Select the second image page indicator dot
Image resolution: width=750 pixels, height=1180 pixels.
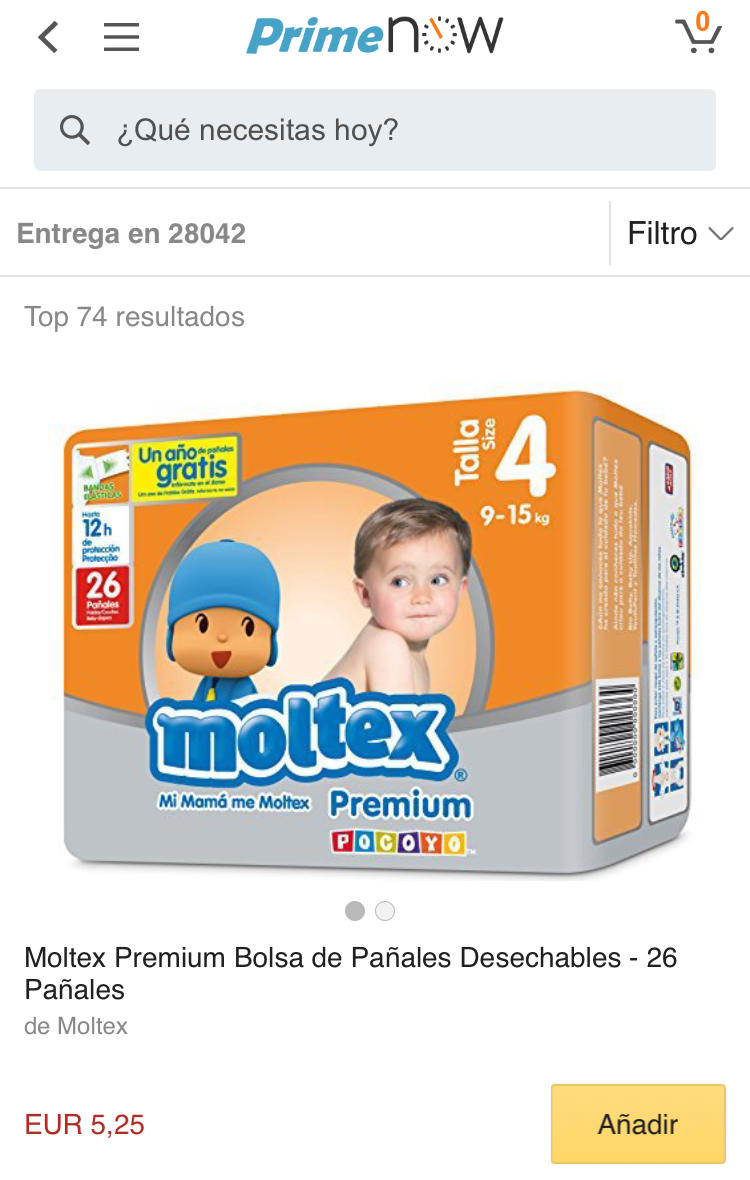tap(385, 911)
